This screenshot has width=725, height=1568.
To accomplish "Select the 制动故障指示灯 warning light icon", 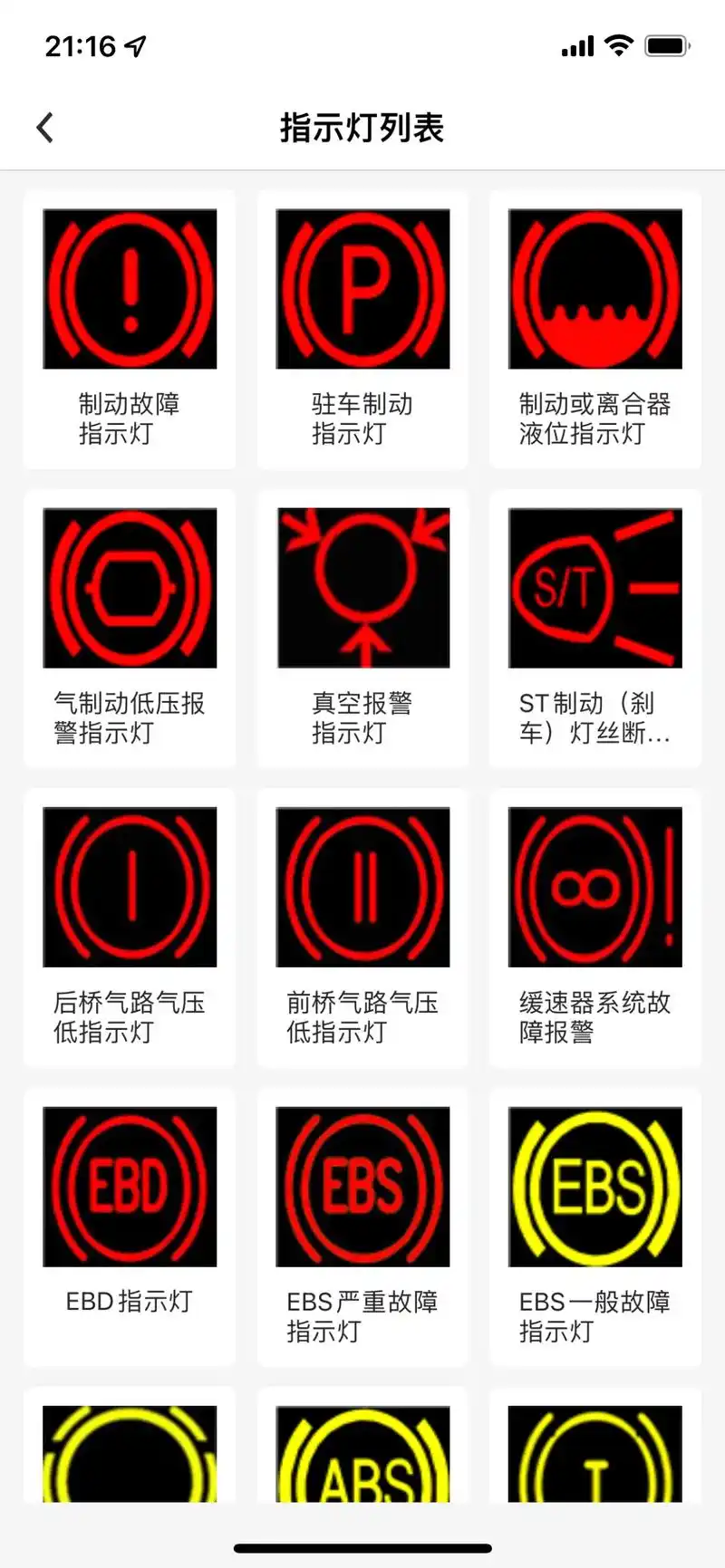I will coord(129,288).
